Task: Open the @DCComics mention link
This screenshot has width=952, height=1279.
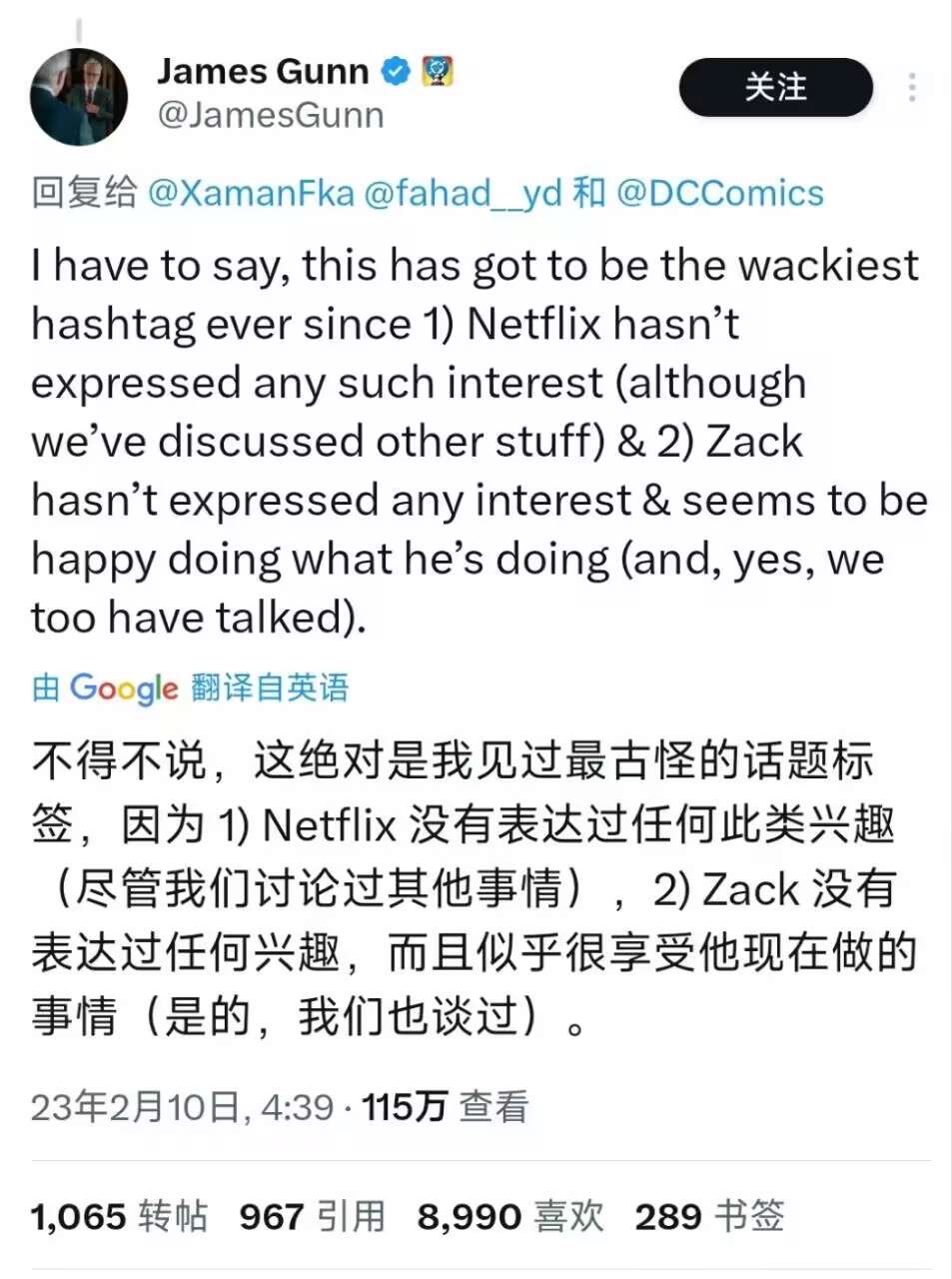Action: coord(719,193)
